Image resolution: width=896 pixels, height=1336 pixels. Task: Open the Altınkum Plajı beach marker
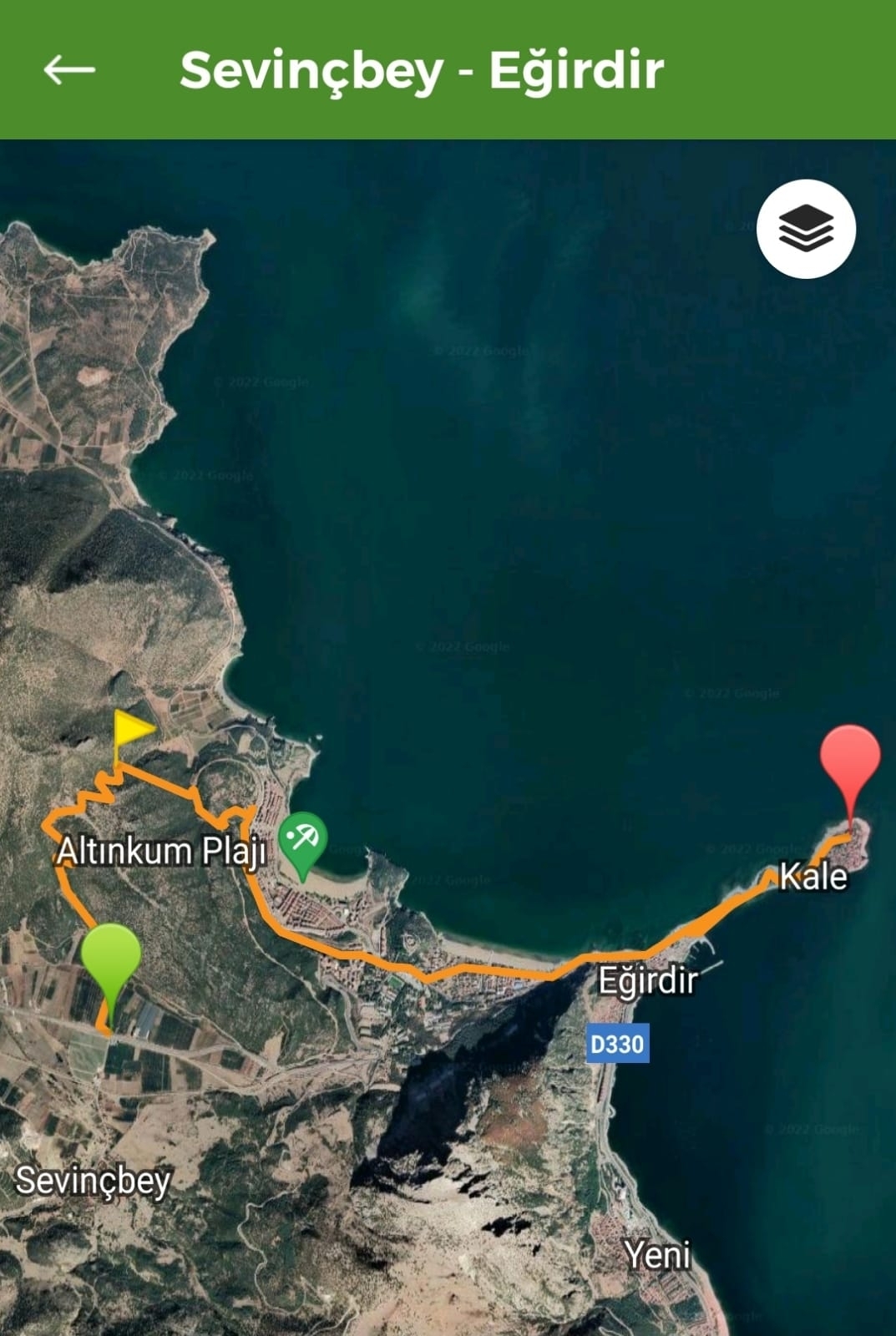302,840
